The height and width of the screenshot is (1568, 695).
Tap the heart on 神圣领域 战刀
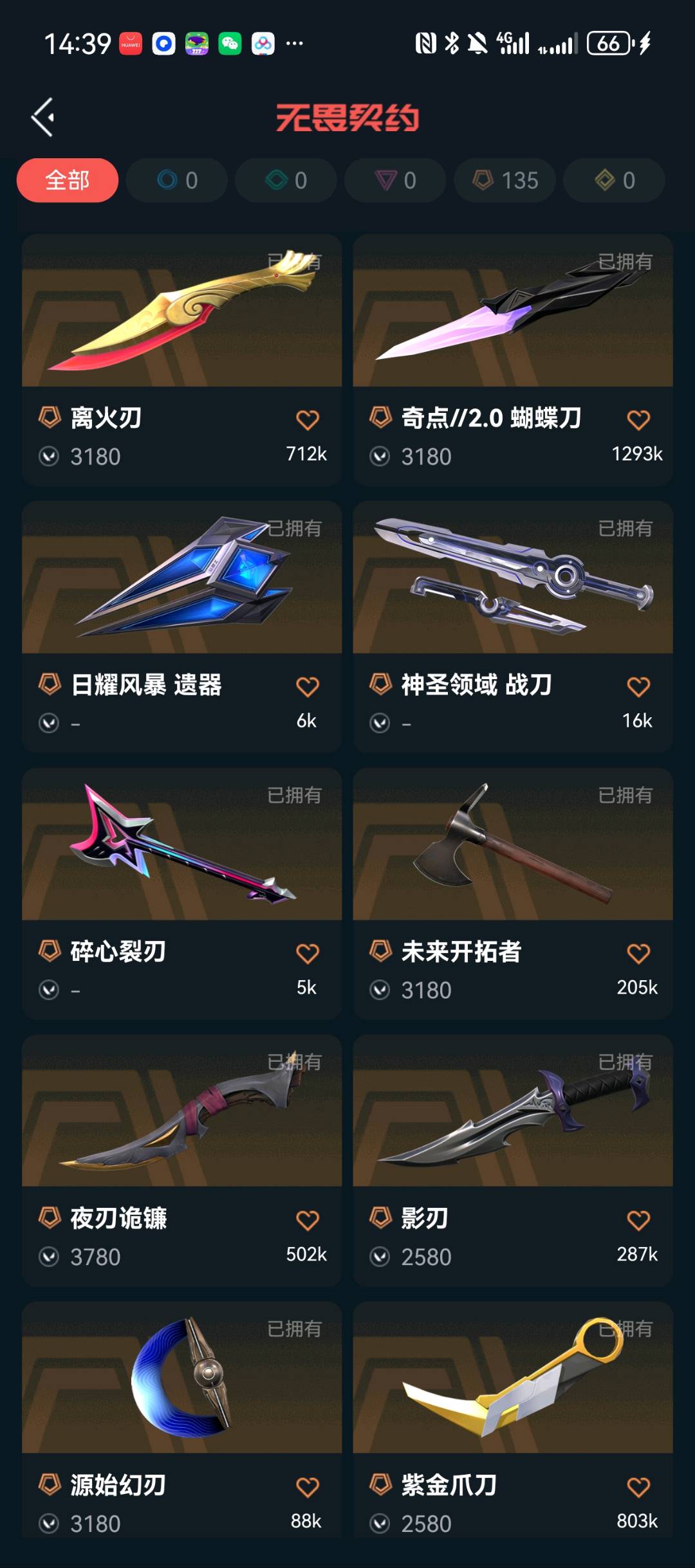point(638,687)
